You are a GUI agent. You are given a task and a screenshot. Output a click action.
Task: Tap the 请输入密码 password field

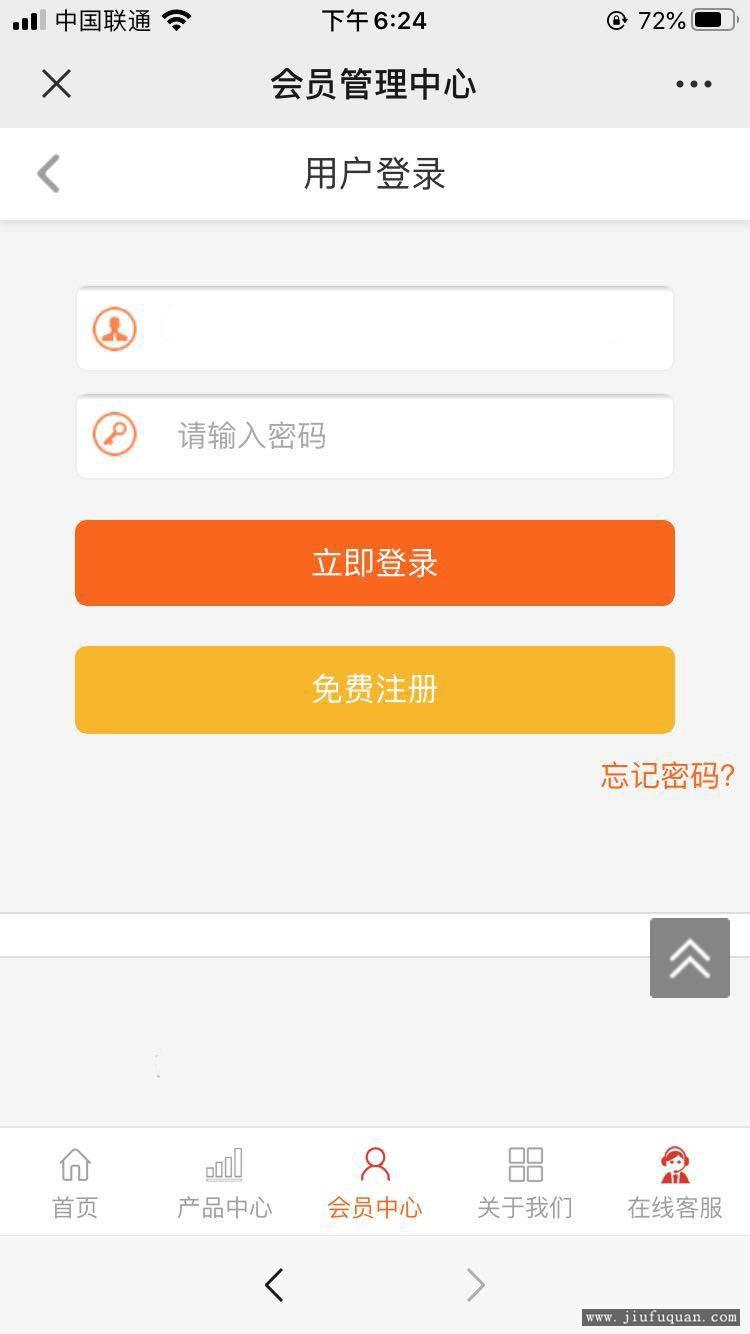[x=400, y=436]
